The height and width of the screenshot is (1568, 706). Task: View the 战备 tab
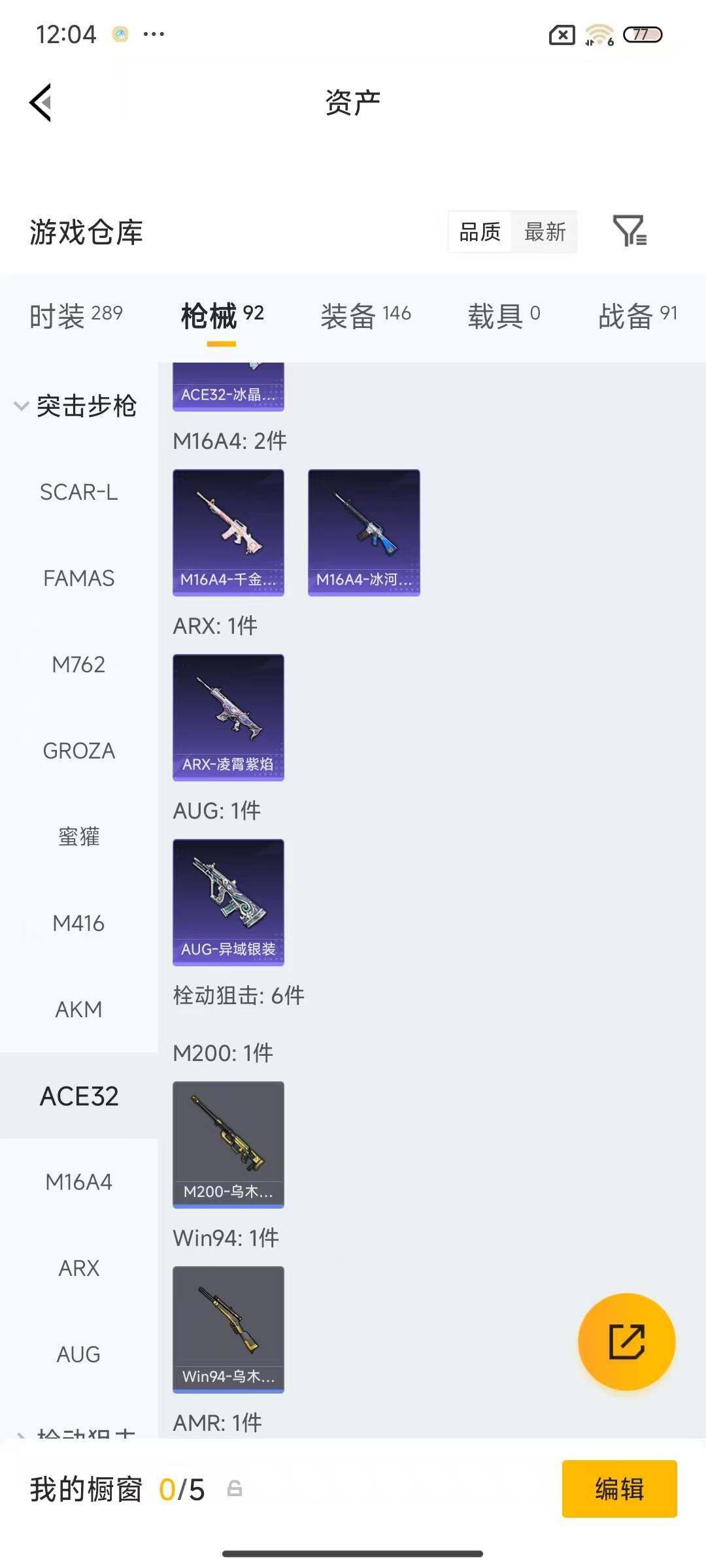(x=637, y=314)
